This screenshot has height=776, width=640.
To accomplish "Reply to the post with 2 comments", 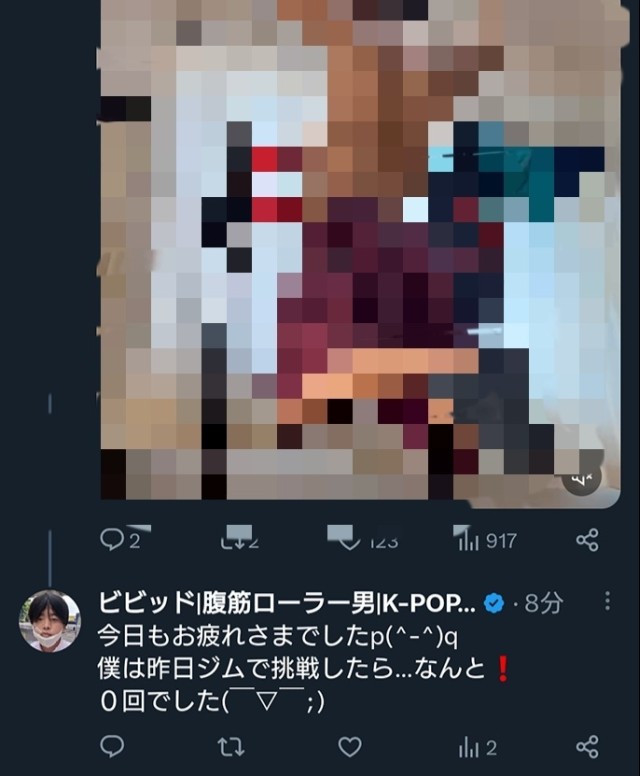I will click(x=113, y=540).
